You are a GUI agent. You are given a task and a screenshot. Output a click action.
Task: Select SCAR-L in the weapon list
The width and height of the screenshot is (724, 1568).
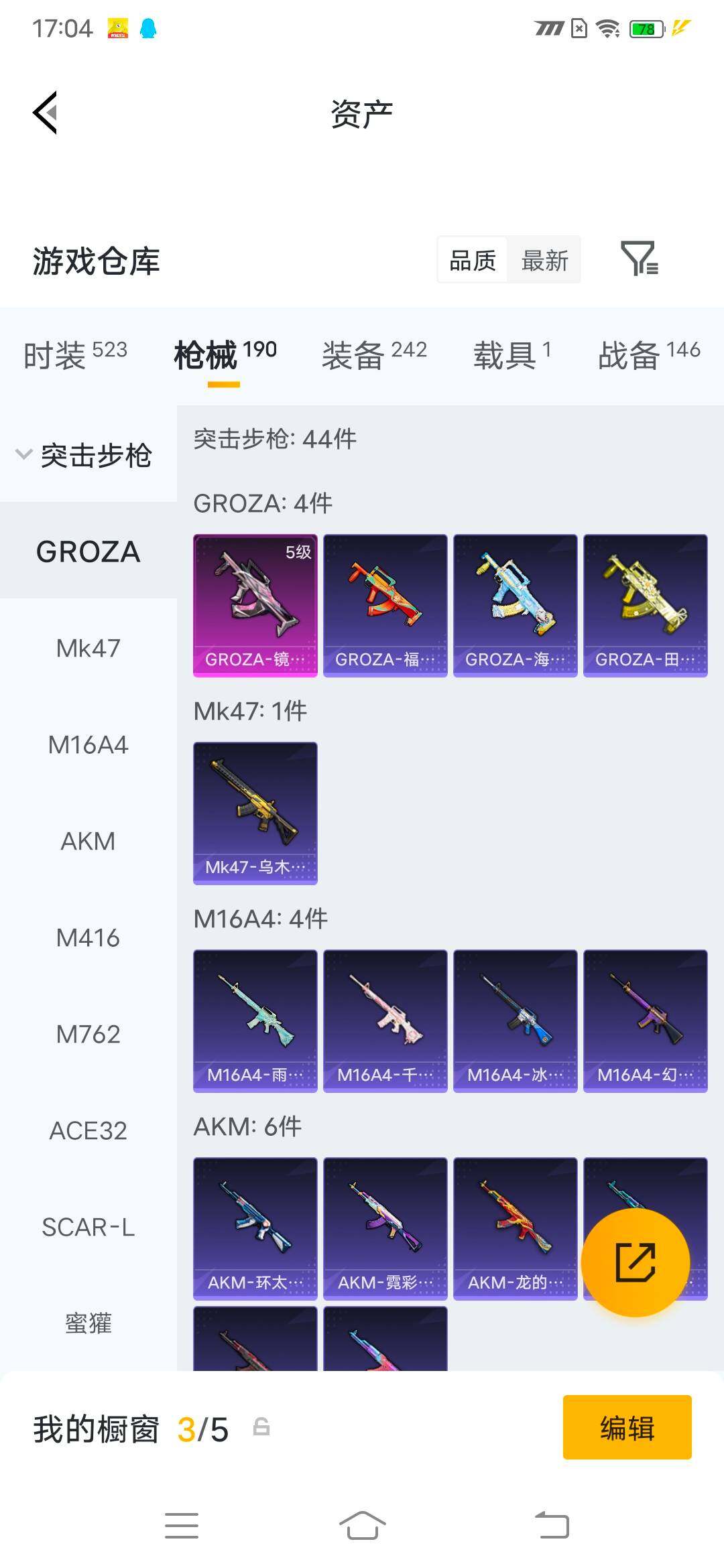coord(88,1227)
